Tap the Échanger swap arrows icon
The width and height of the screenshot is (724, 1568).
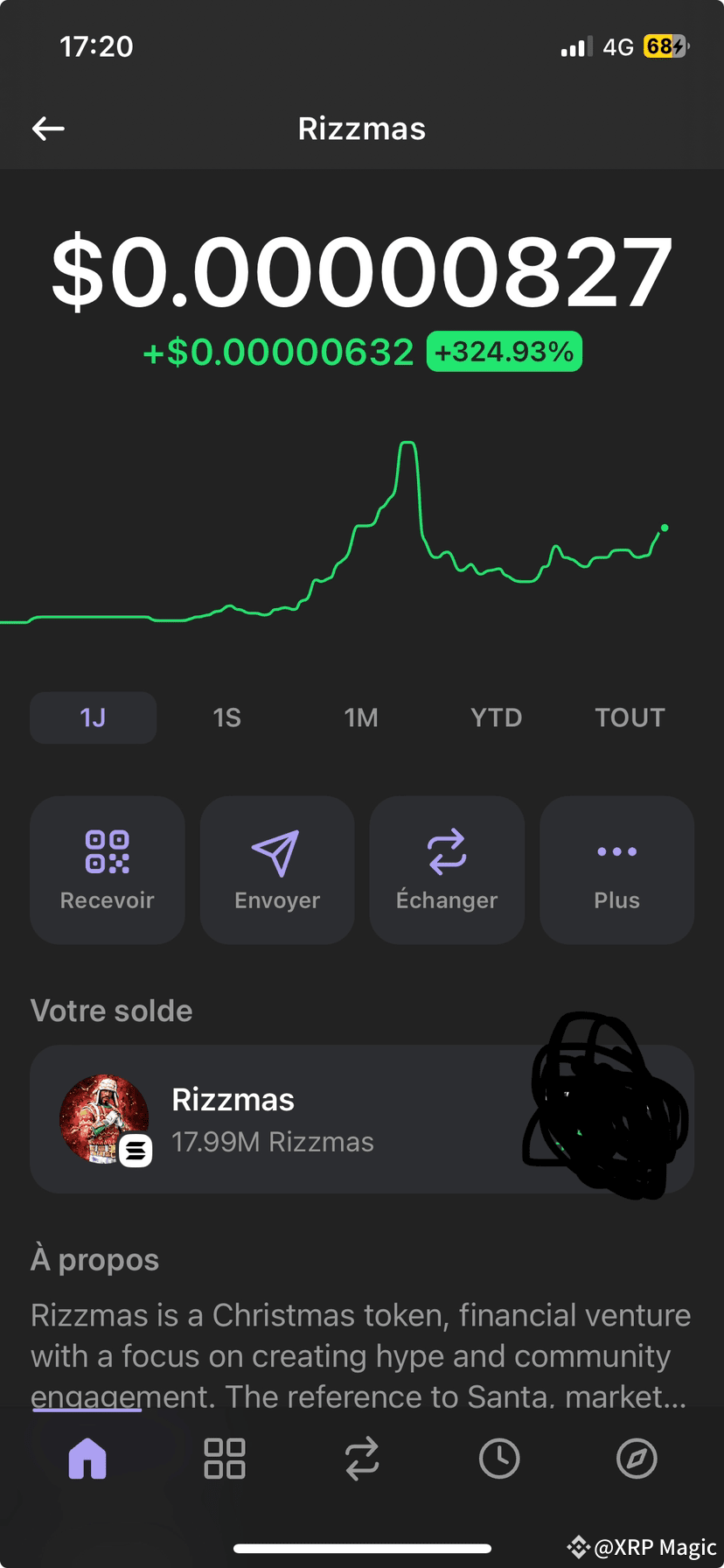pyautogui.click(x=446, y=850)
